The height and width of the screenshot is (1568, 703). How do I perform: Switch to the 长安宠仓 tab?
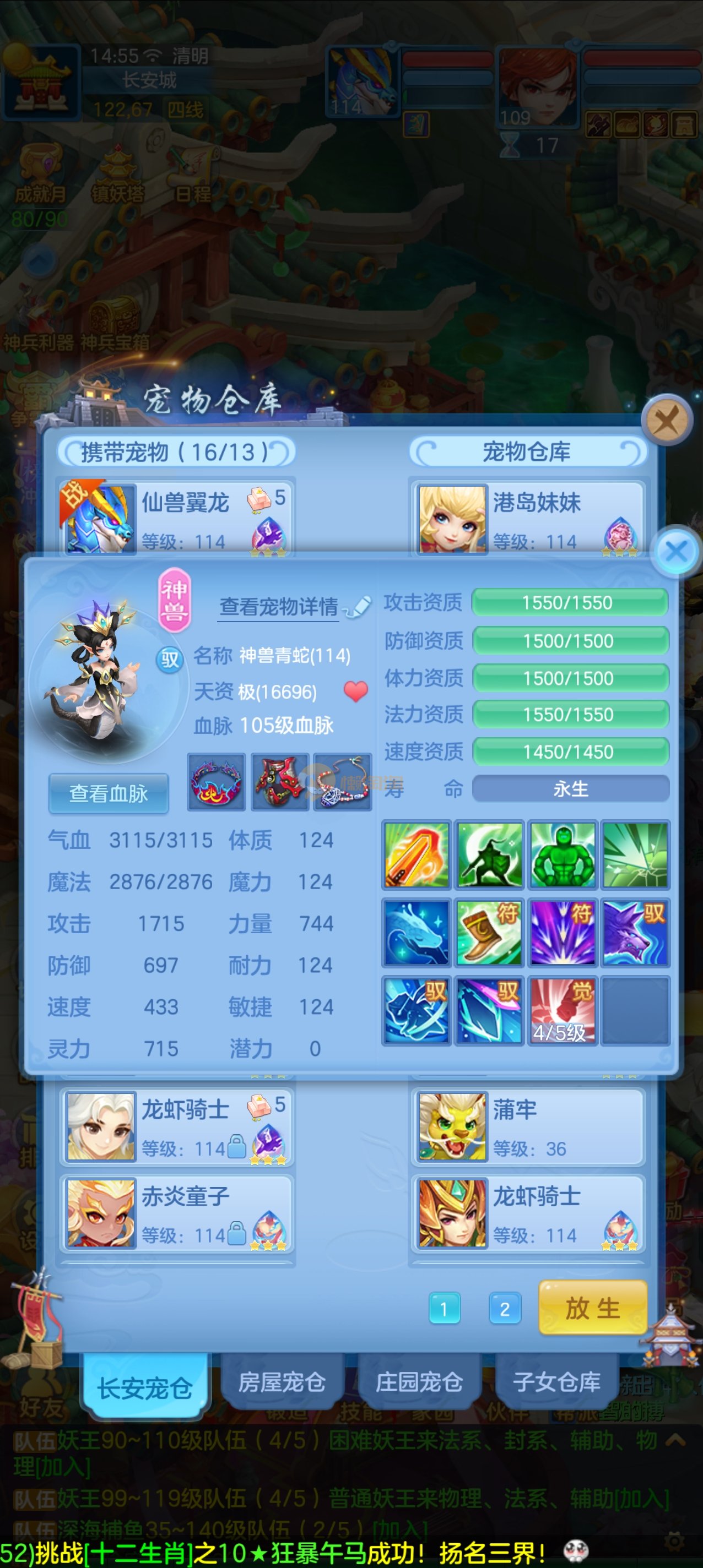pos(145,1389)
